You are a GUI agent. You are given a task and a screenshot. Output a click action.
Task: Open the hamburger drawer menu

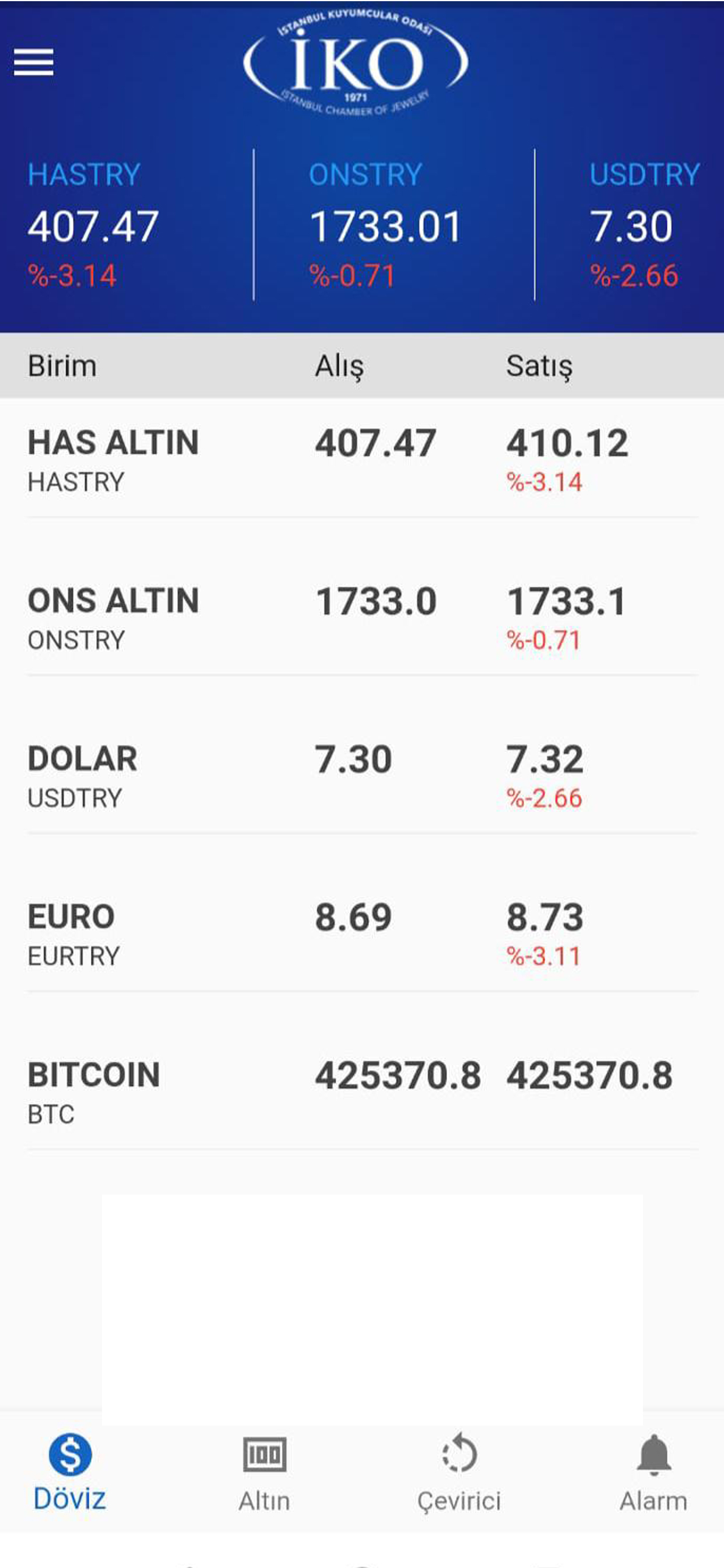[x=34, y=62]
